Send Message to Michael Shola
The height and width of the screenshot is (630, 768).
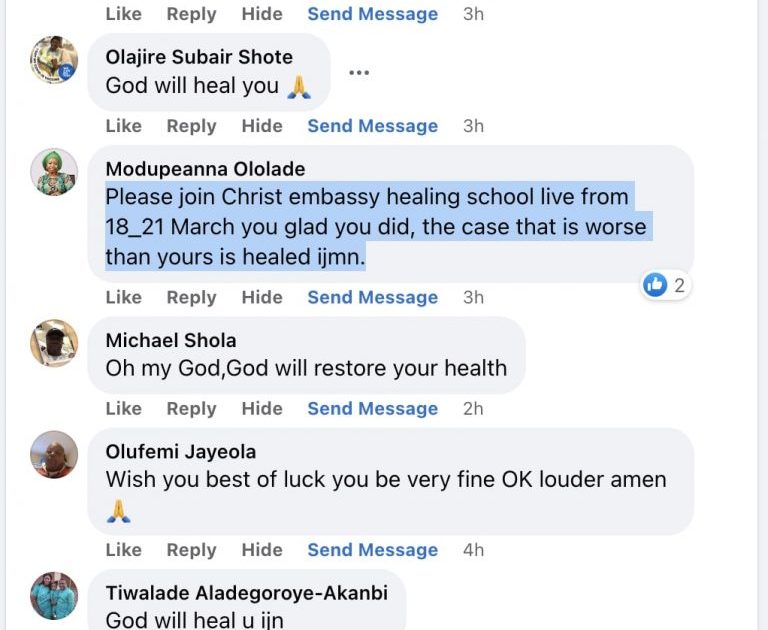tap(372, 408)
